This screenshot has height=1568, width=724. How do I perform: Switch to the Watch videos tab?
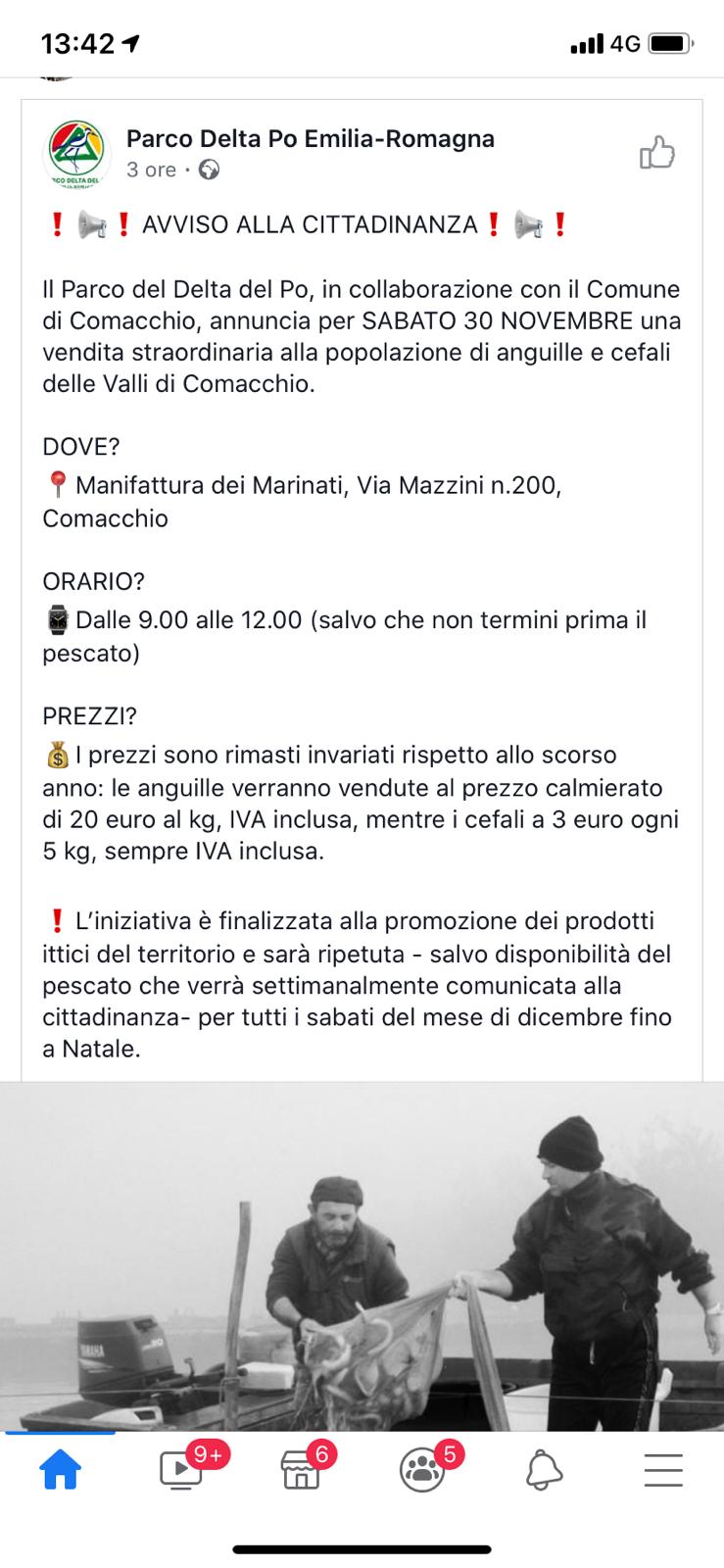point(182,1470)
